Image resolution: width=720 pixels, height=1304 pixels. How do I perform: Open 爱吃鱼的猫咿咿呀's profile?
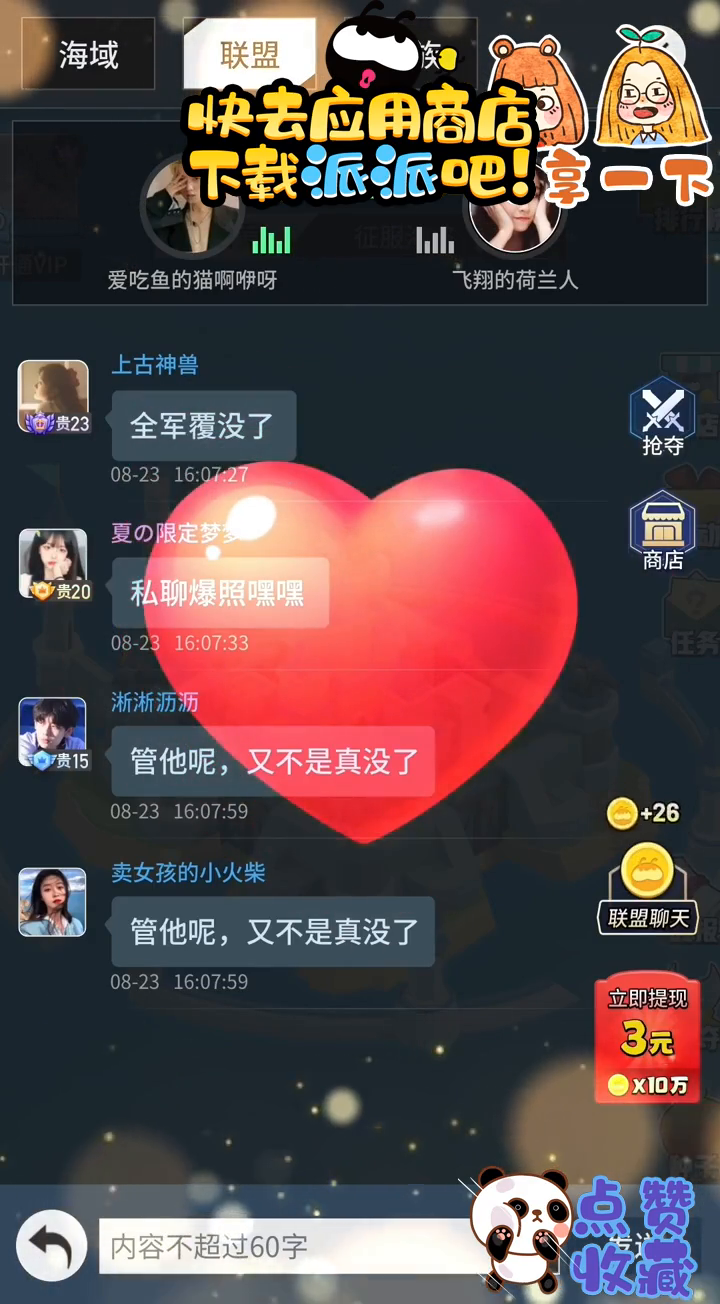coord(192,205)
